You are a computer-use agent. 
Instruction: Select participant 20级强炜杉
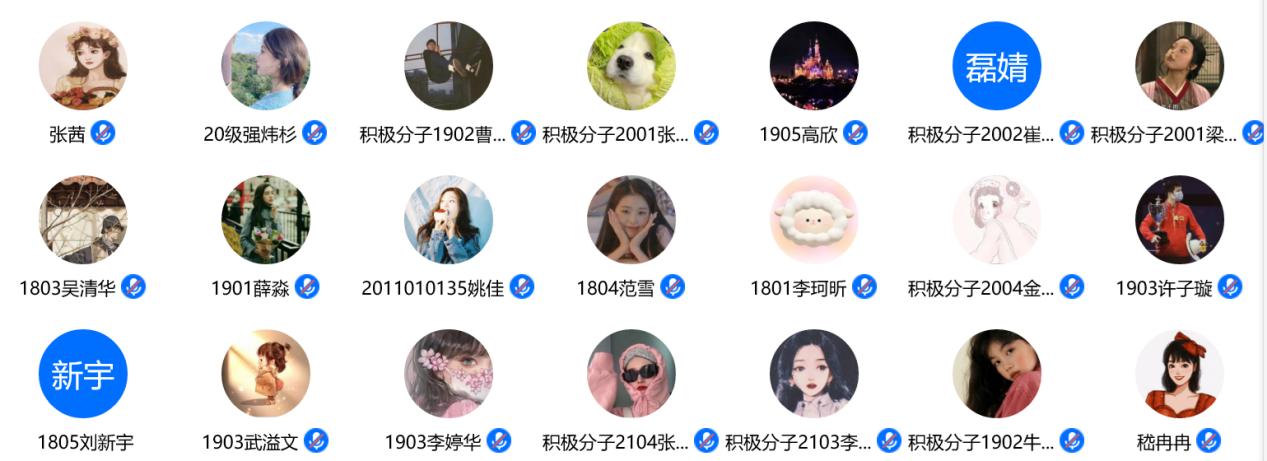point(265,66)
